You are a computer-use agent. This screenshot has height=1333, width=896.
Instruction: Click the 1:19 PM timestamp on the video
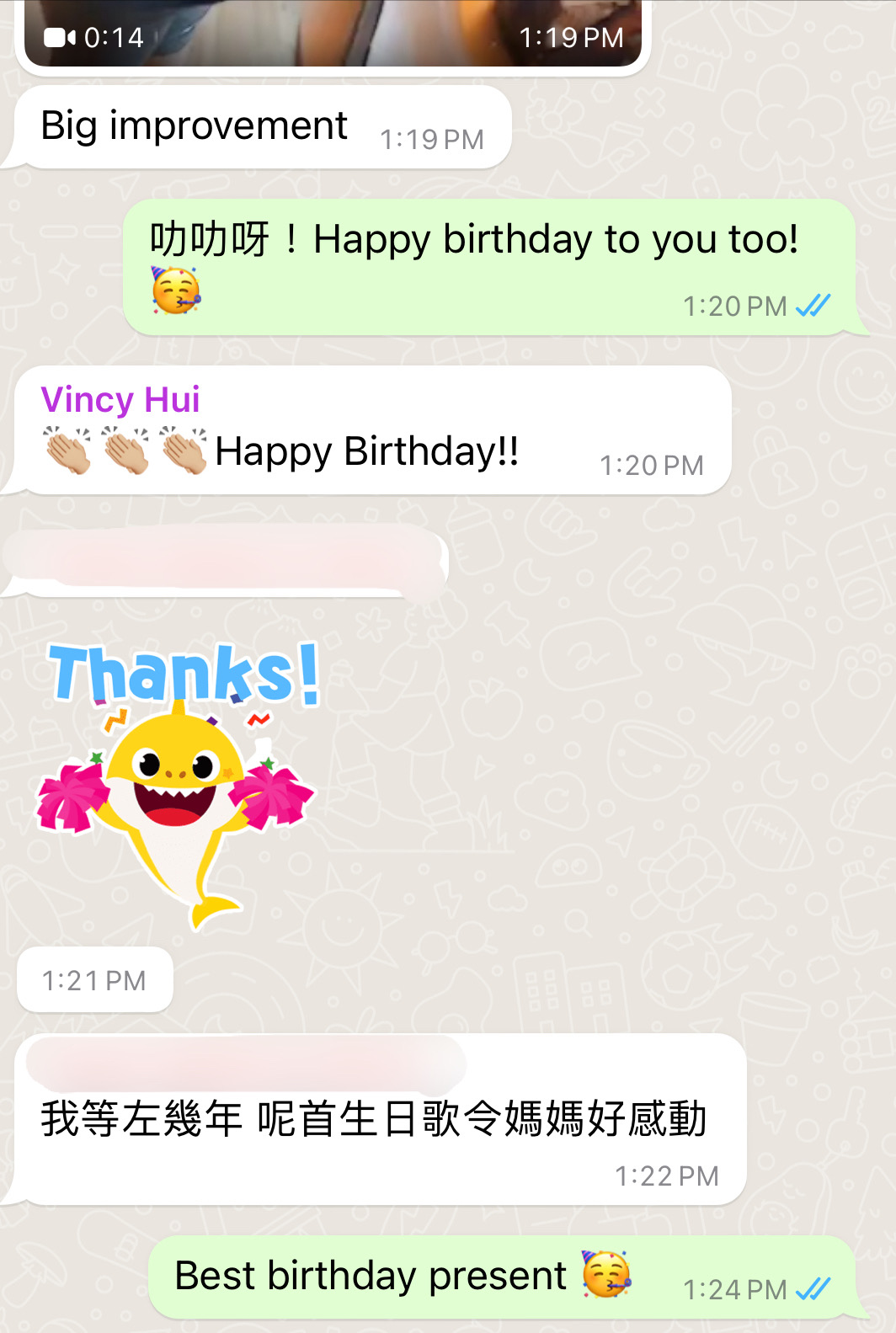click(x=572, y=37)
